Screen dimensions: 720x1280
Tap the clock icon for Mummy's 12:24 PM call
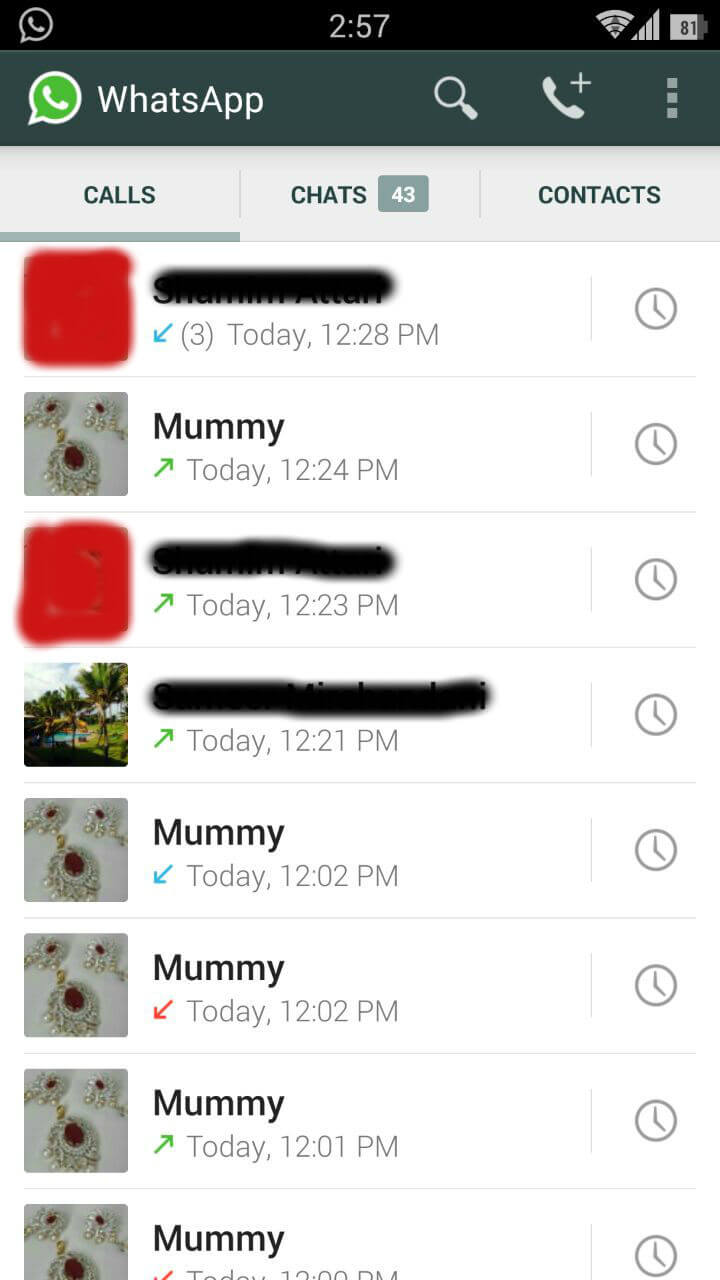(x=656, y=444)
